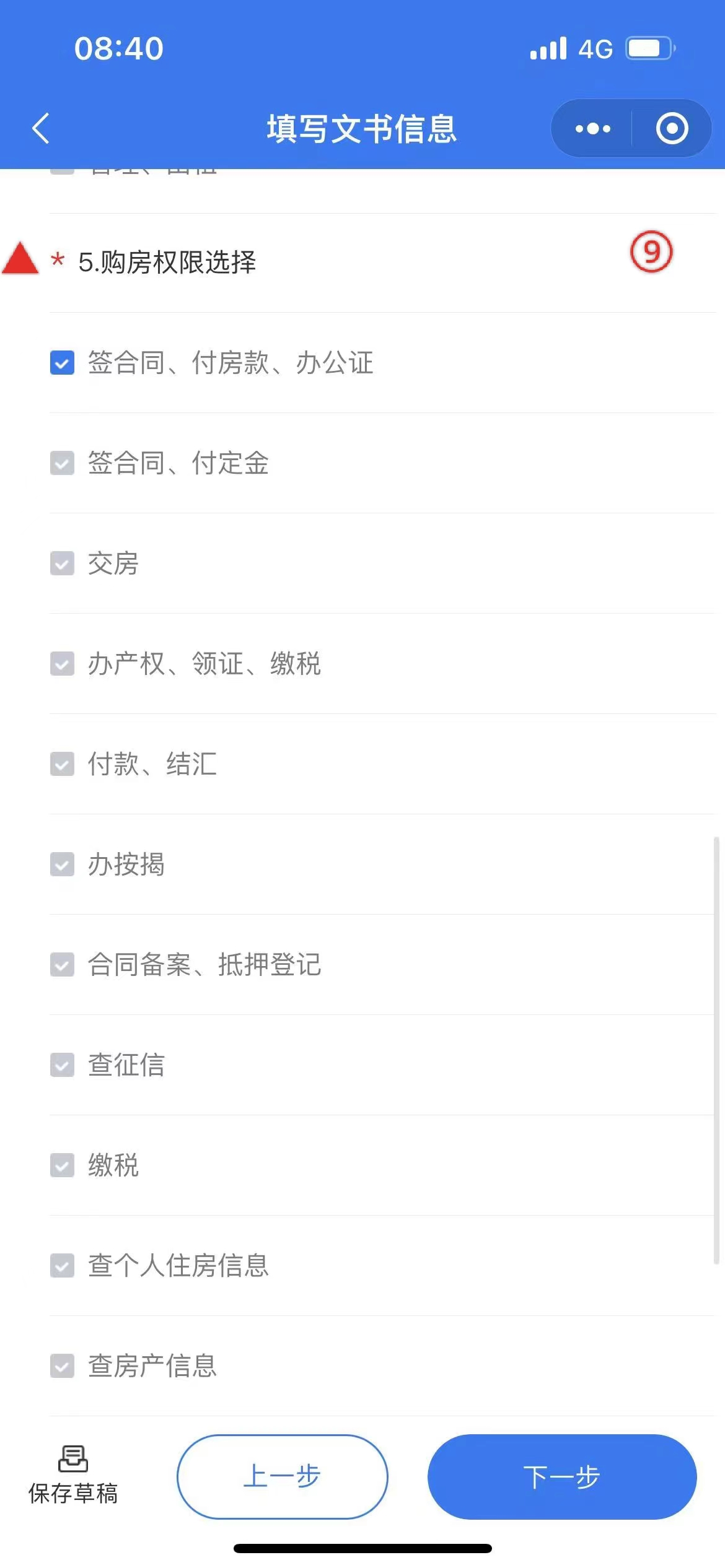The image size is (725, 1568).
Task: Uncheck 签合同、付房款、办公证
Action: click(62, 363)
